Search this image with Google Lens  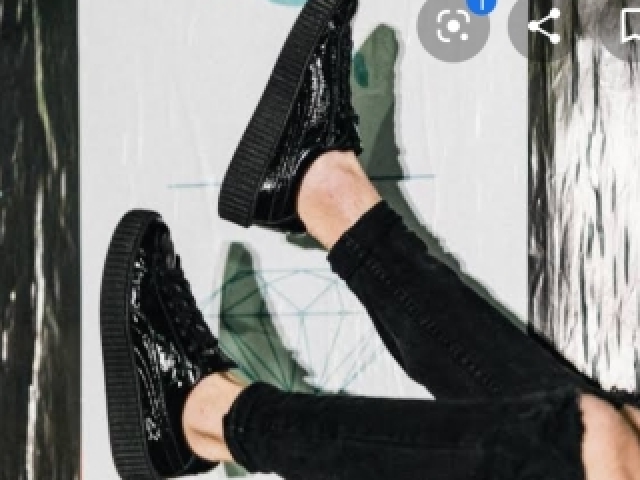coord(453,25)
